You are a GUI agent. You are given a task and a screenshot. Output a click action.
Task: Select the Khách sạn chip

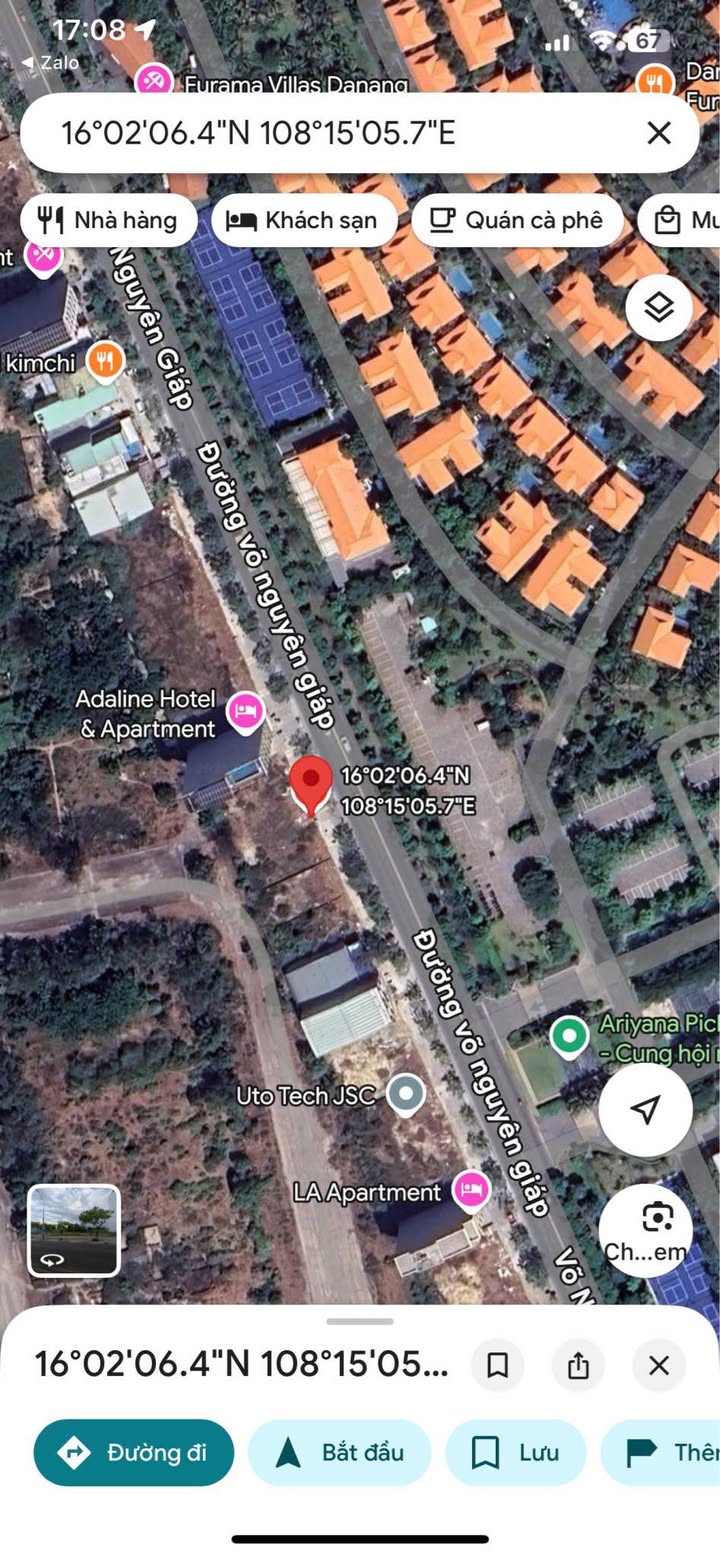pyautogui.click(x=304, y=220)
